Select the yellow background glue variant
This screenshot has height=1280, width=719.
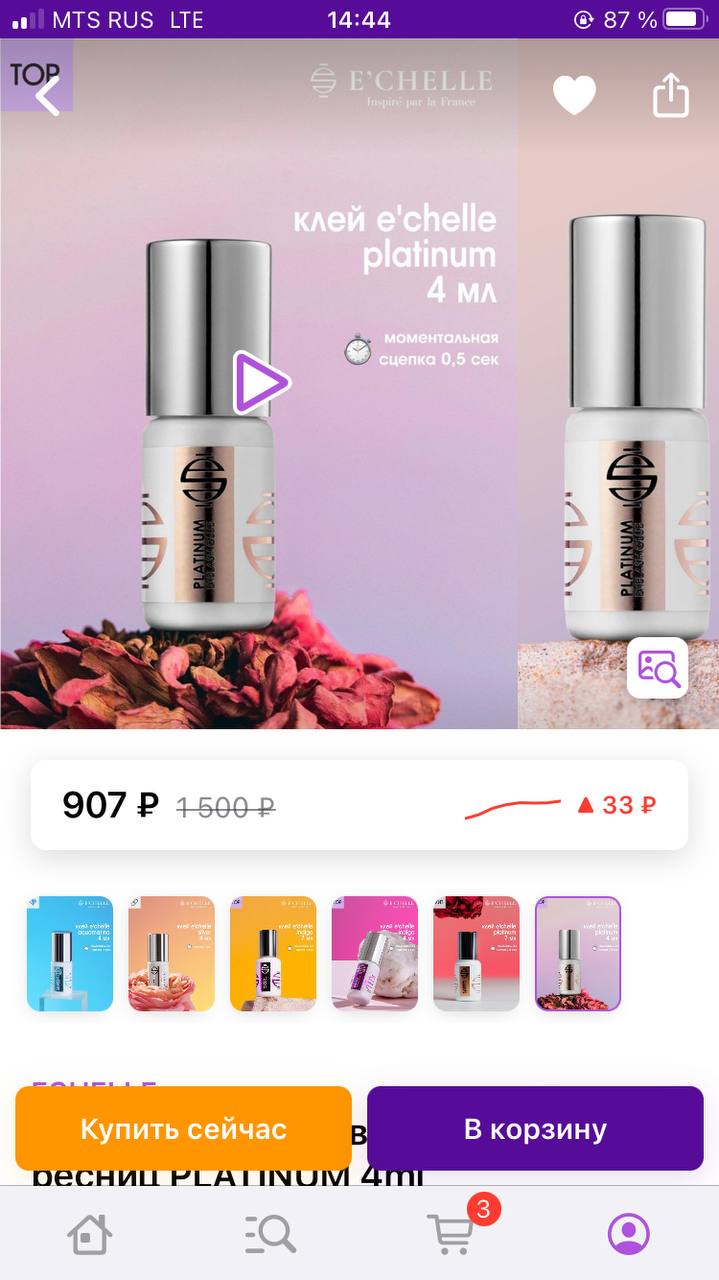[273, 954]
